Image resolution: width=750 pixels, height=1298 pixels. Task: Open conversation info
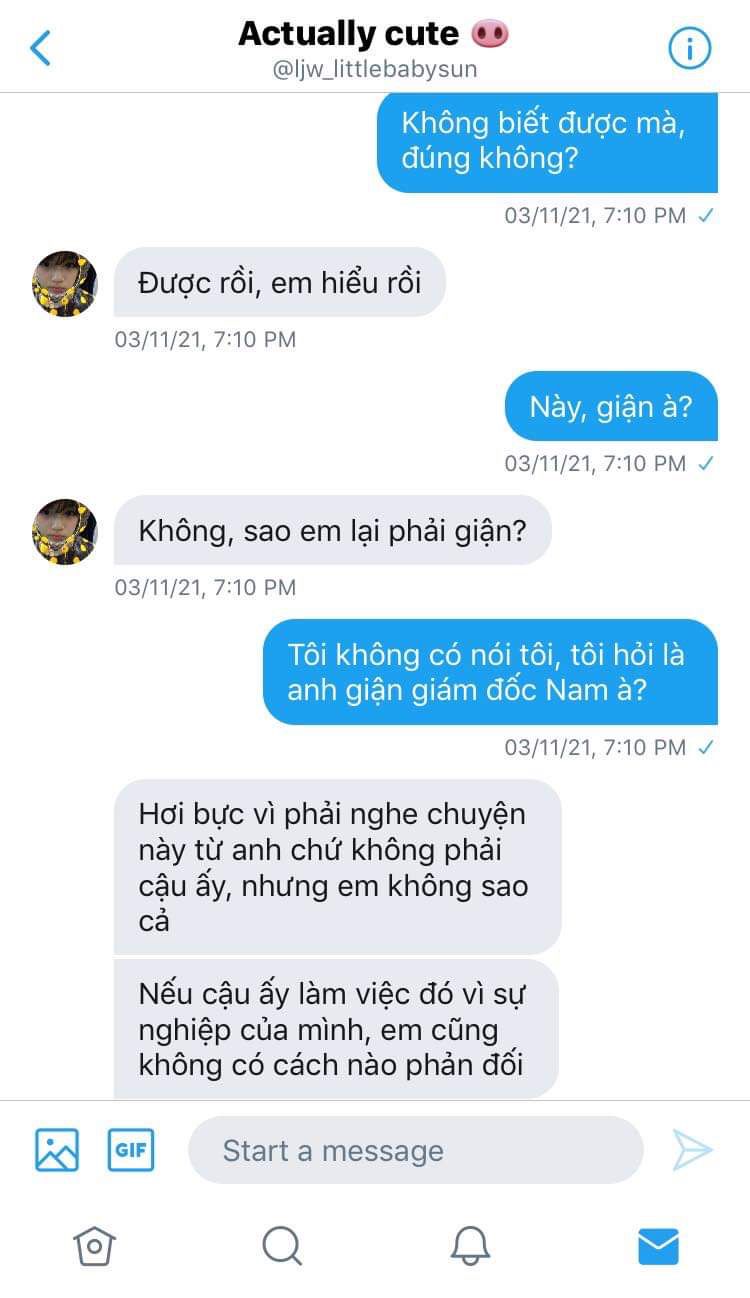pos(689,47)
